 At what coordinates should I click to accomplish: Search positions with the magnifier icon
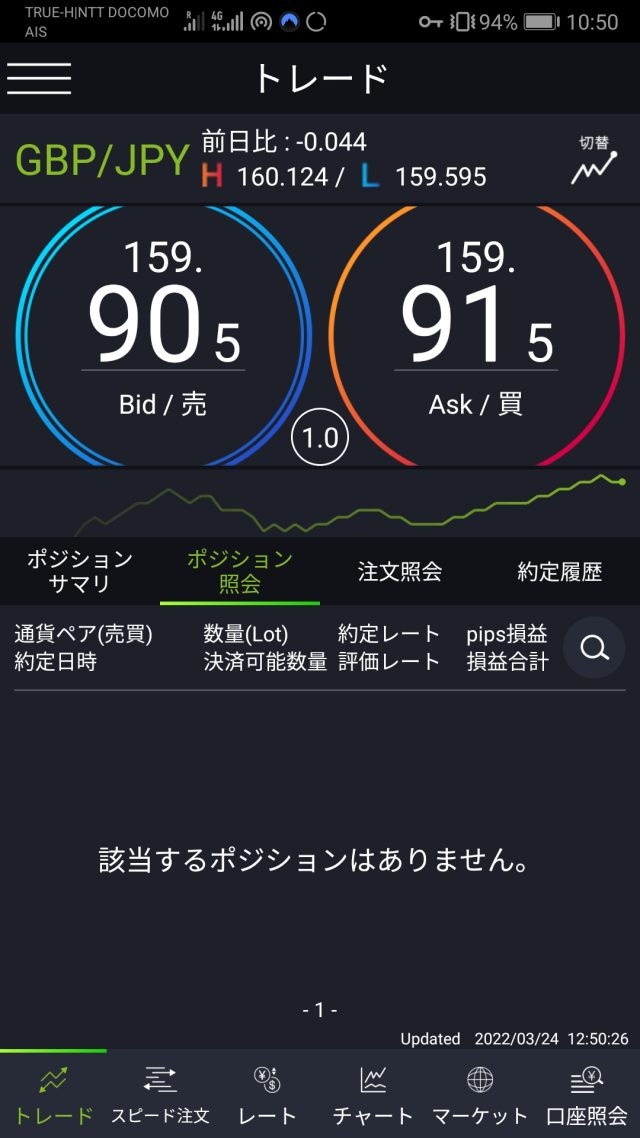595,648
